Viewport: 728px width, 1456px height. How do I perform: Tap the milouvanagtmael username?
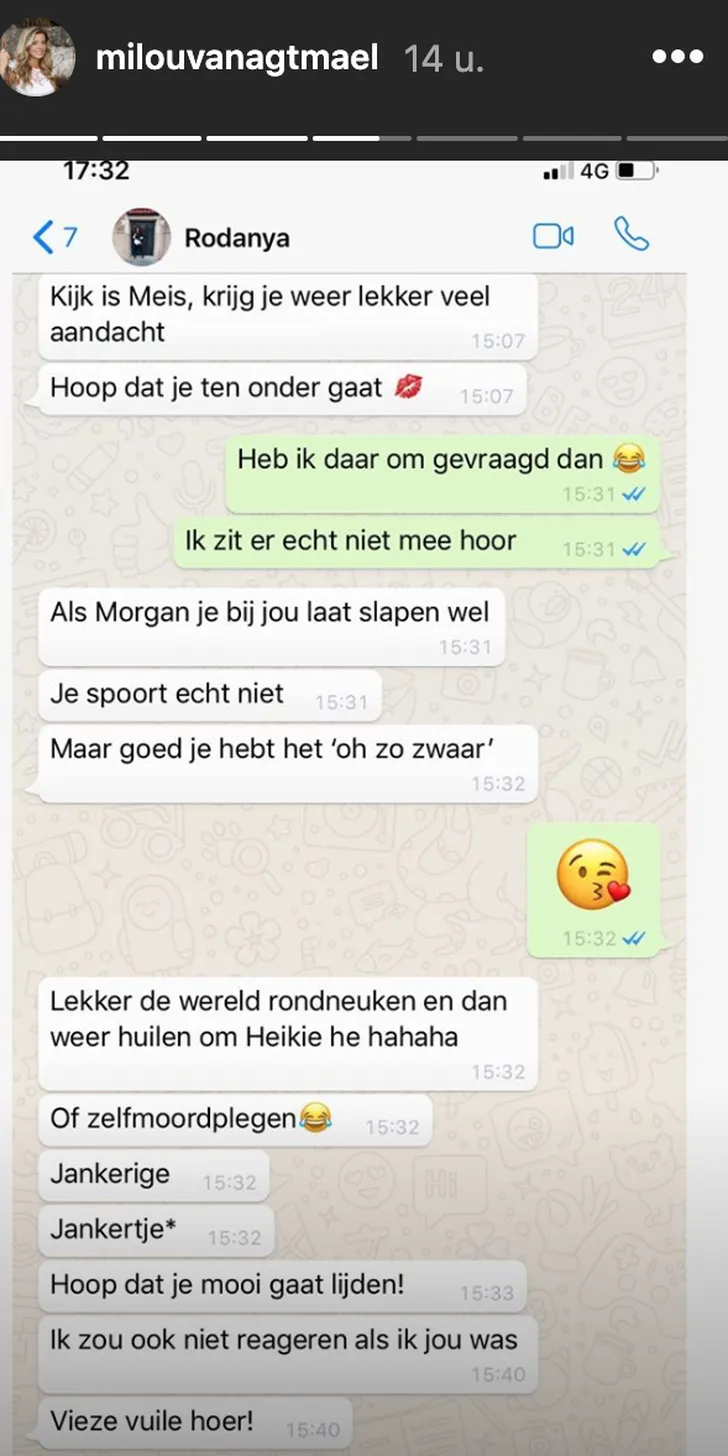pos(237,57)
